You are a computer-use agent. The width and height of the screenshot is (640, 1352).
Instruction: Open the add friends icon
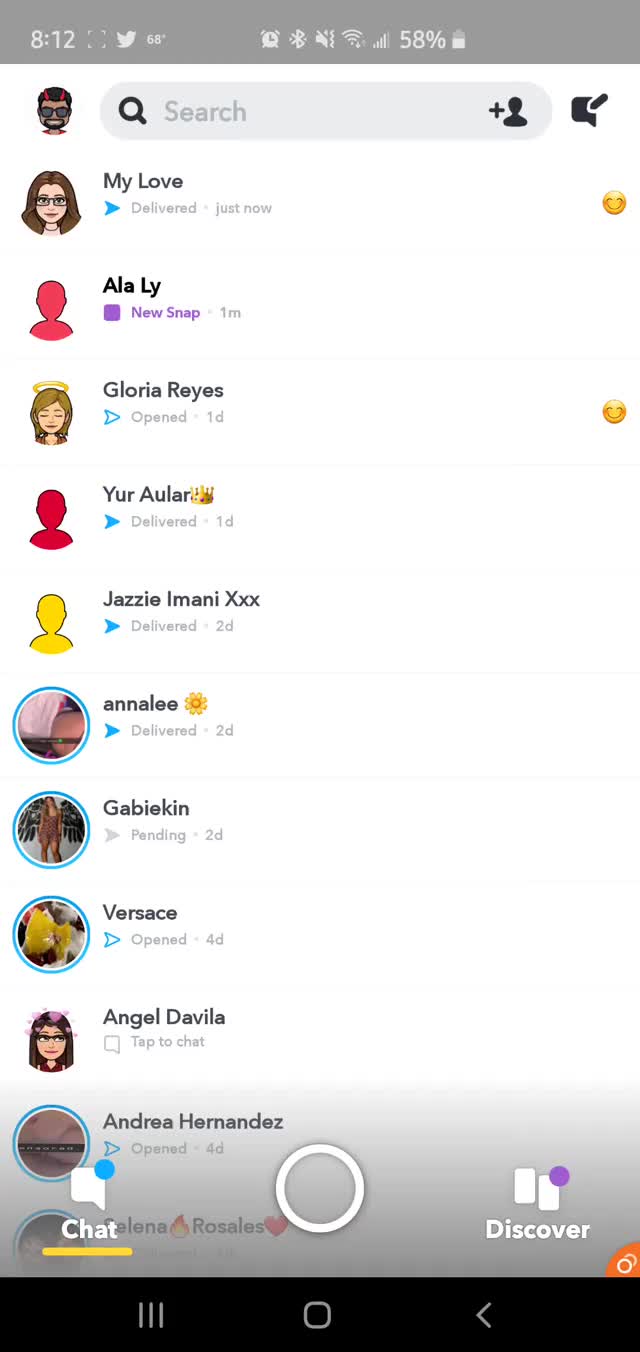point(508,111)
